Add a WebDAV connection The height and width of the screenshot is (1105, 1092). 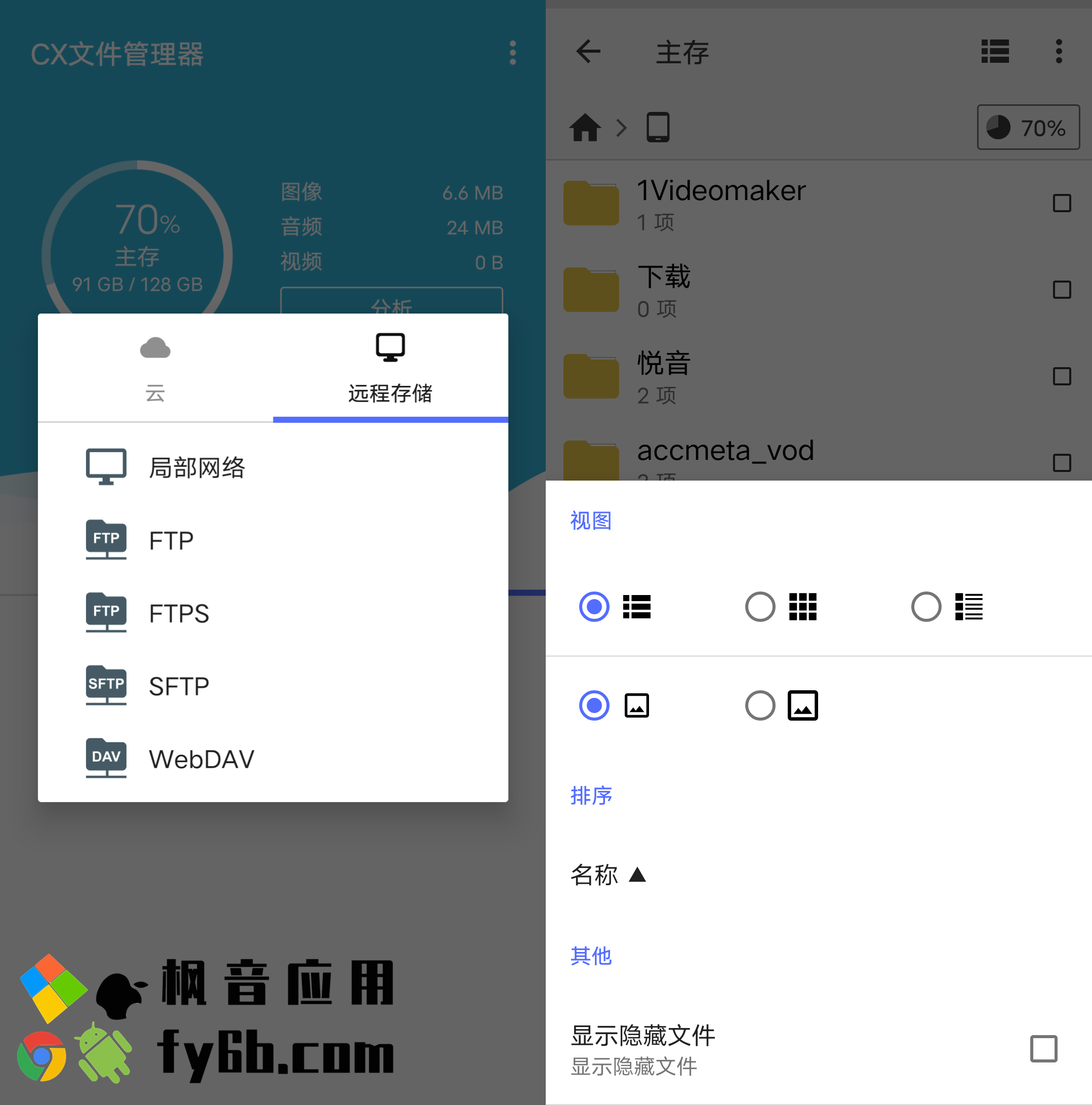(201, 759)
